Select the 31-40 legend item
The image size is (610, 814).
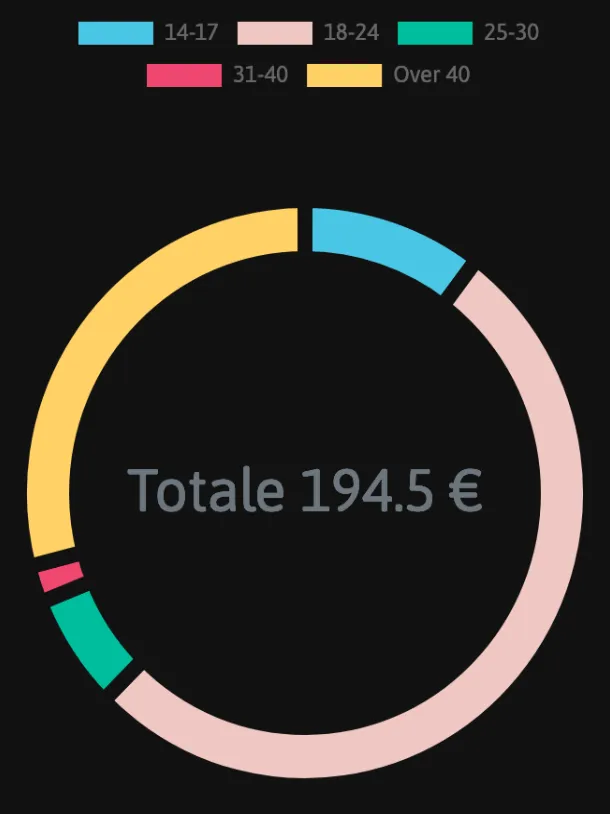click(217, 75)
